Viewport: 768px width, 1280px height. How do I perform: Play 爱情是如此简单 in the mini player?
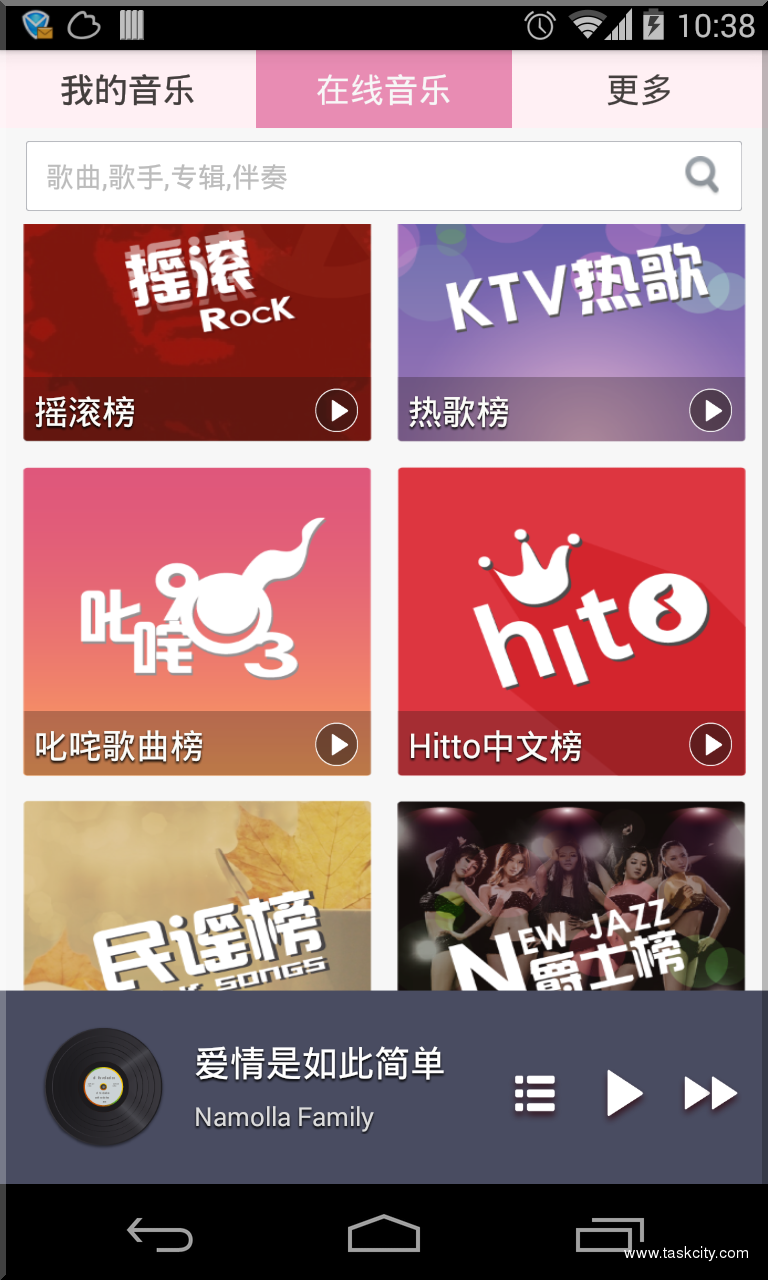tap(624, 1094)
